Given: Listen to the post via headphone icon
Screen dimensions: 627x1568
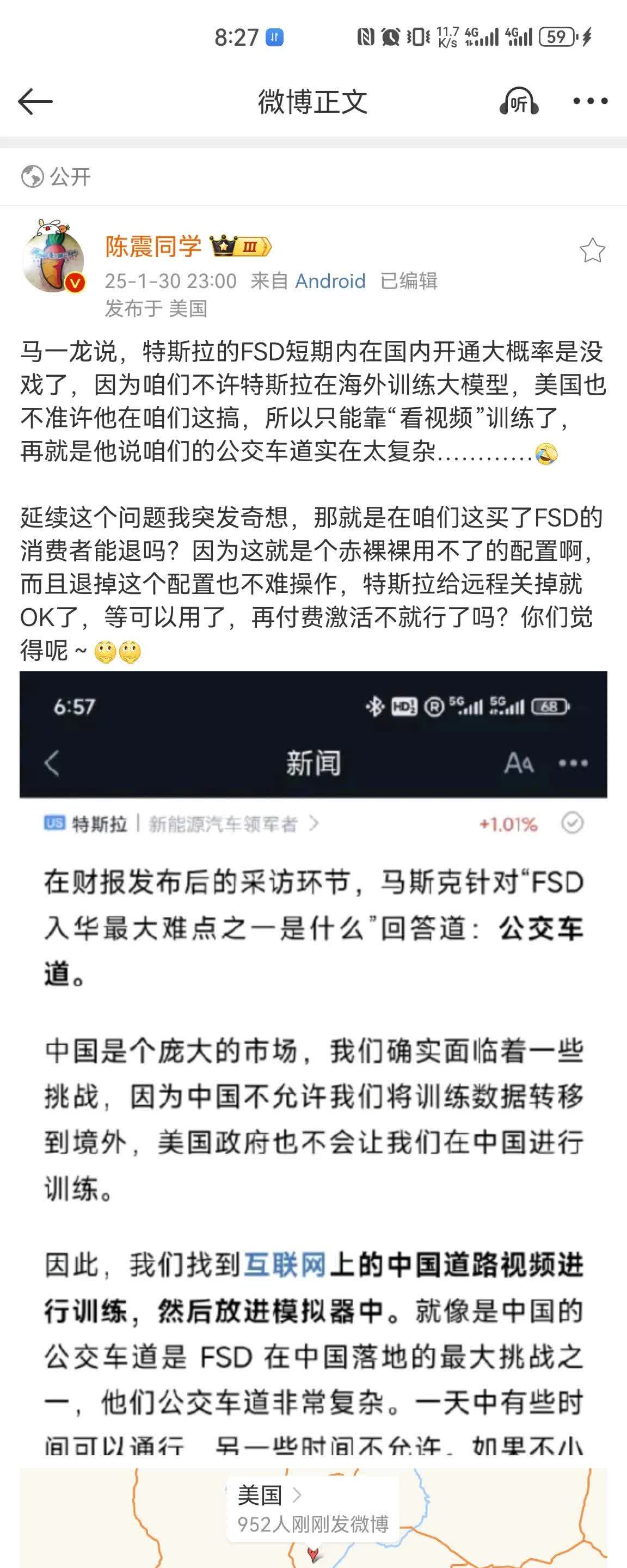Looking at the screenshot, I should (519, 102).
